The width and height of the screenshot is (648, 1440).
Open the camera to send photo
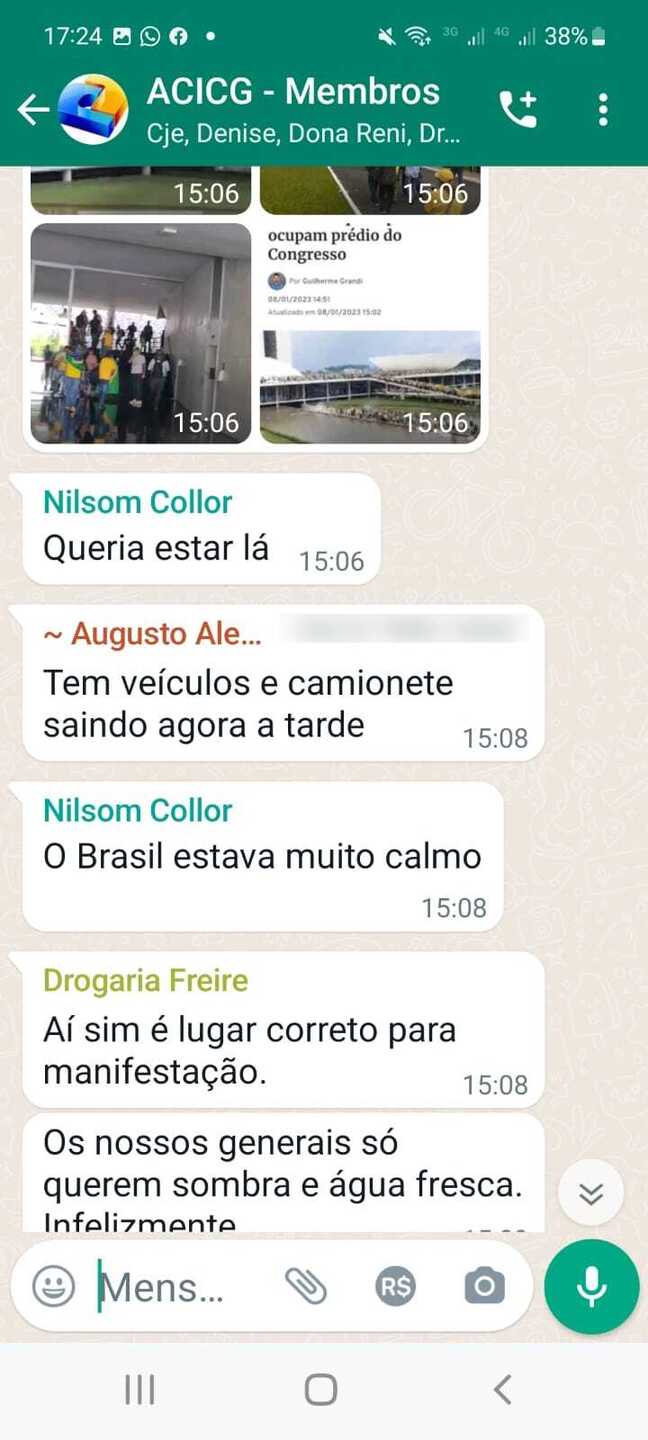[x=484, y=1286]
